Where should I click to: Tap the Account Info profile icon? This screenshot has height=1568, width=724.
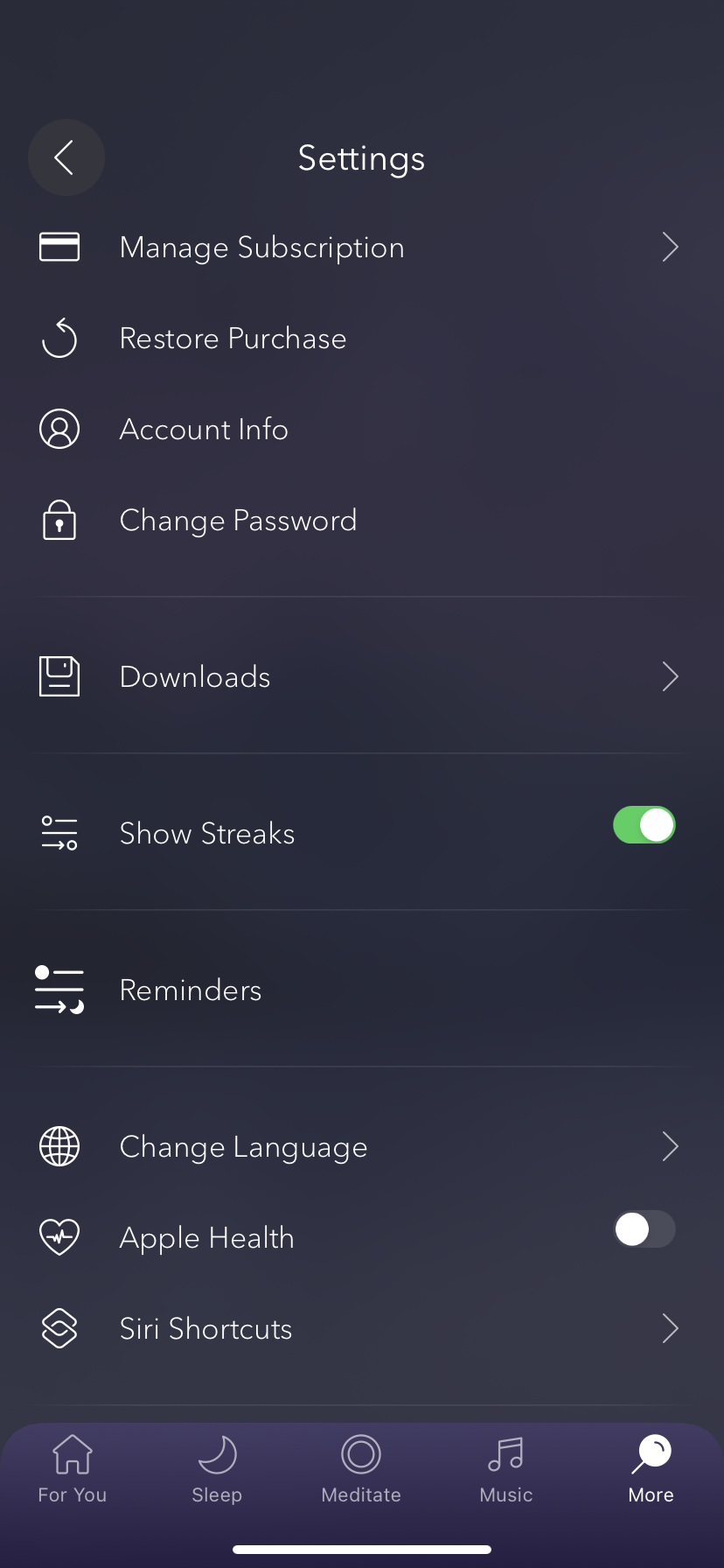pyautogui.click(x=59, y=429)
